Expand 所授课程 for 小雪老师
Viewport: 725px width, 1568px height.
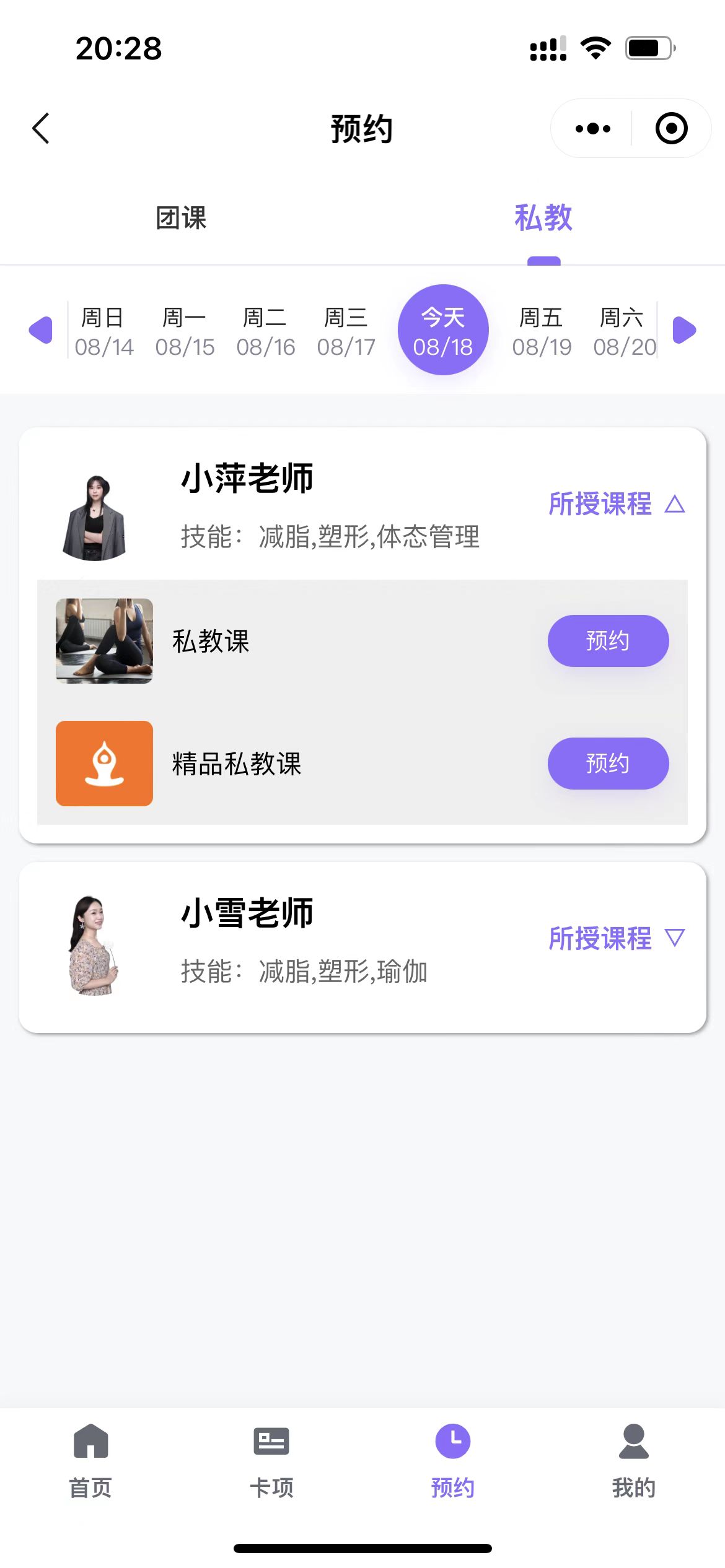coord(617,938)
